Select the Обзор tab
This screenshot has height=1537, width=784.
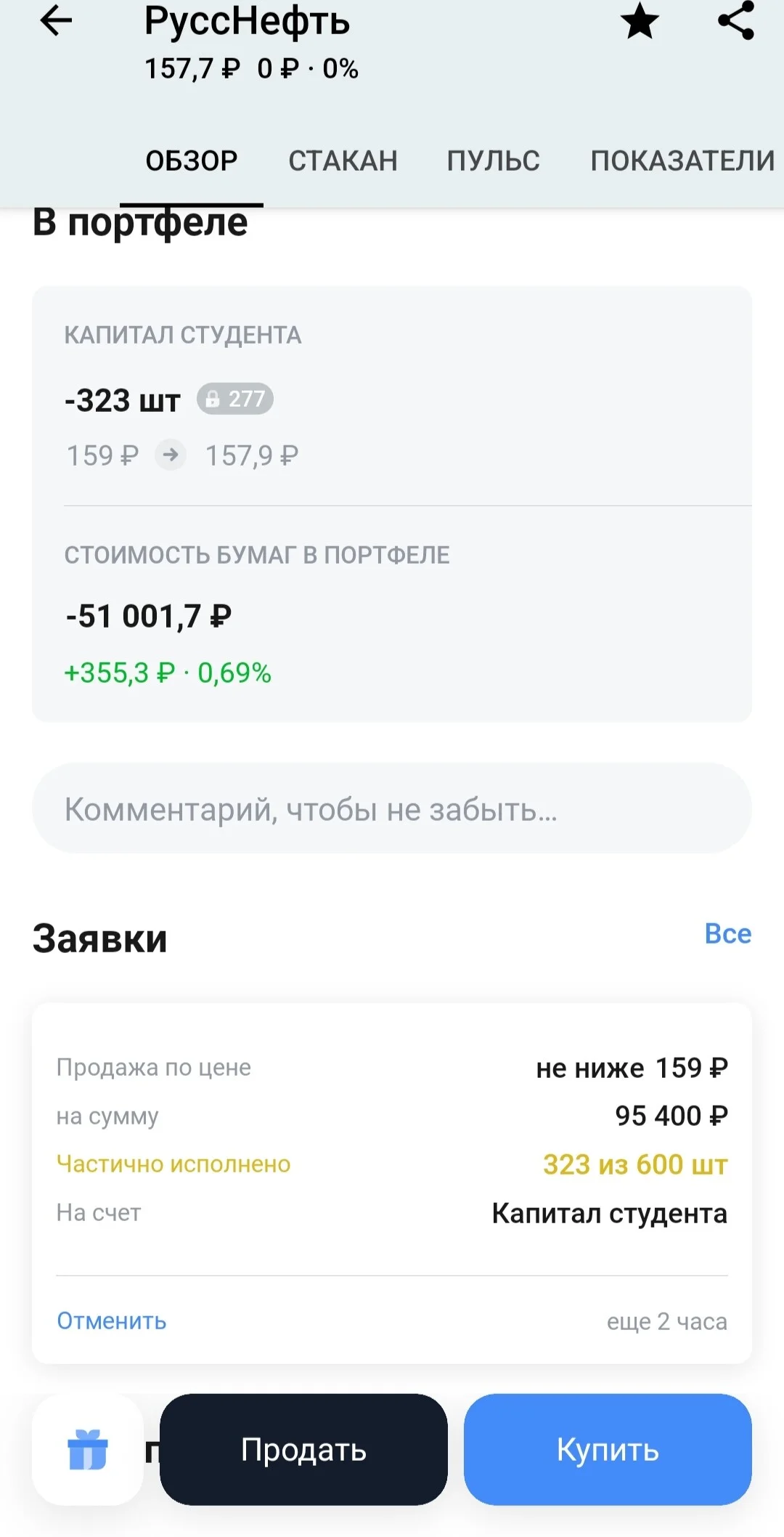[192, 161]
